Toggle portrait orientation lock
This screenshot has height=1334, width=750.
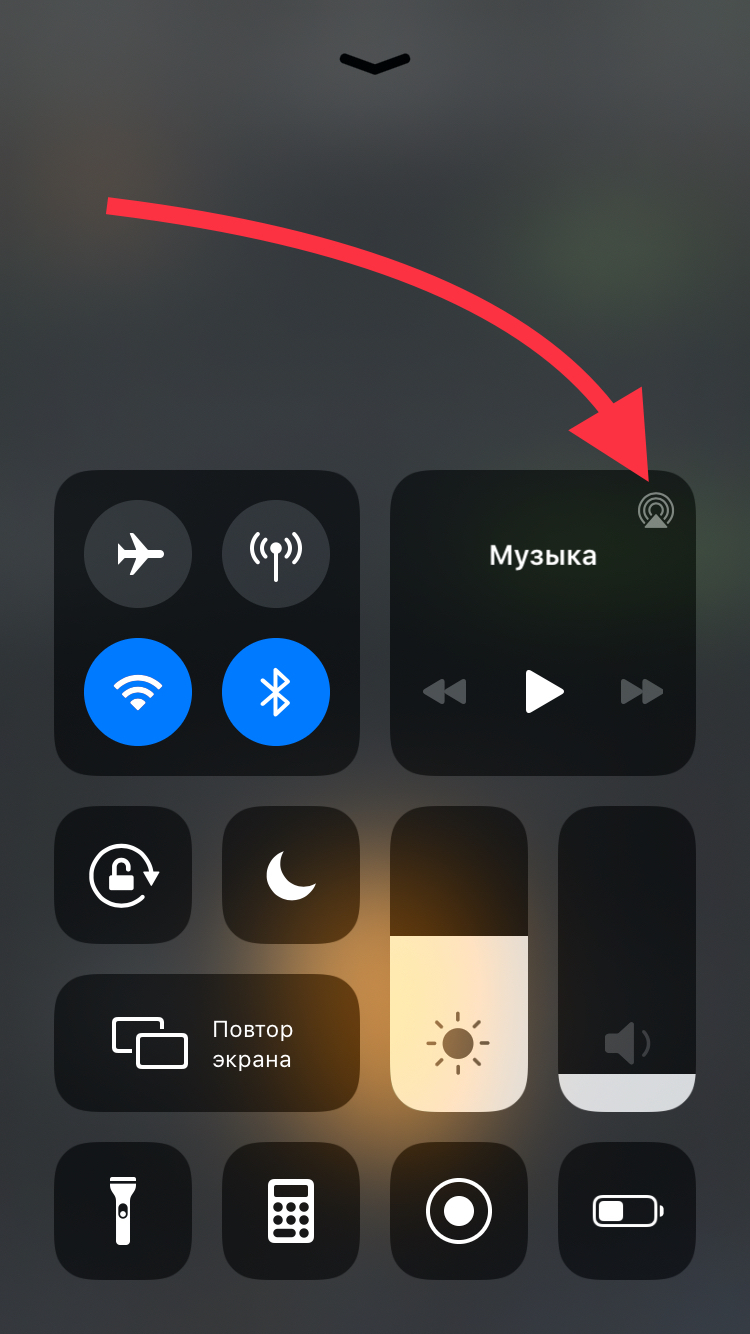123,875
